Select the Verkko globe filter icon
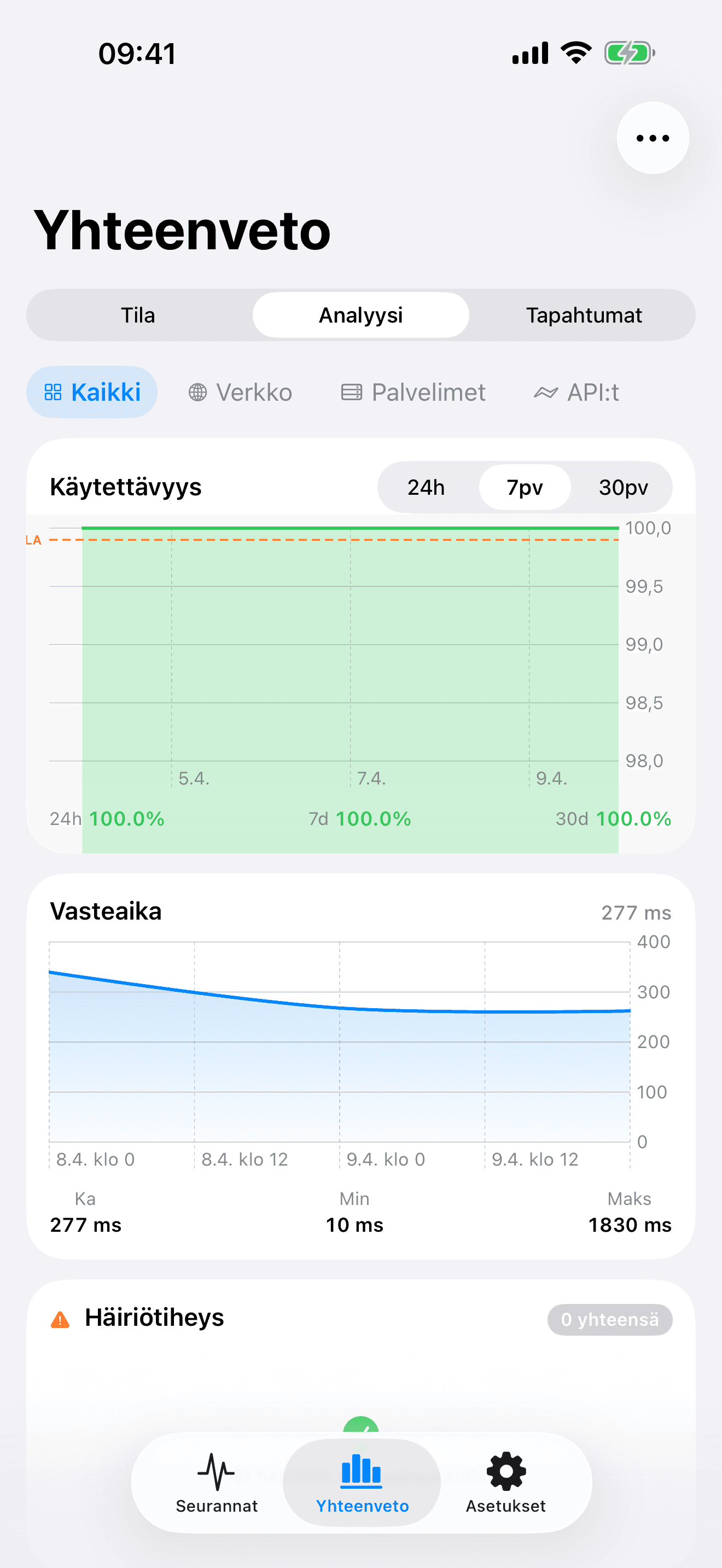This screenshot has height=1568, width=722. [x=198, y=392]
